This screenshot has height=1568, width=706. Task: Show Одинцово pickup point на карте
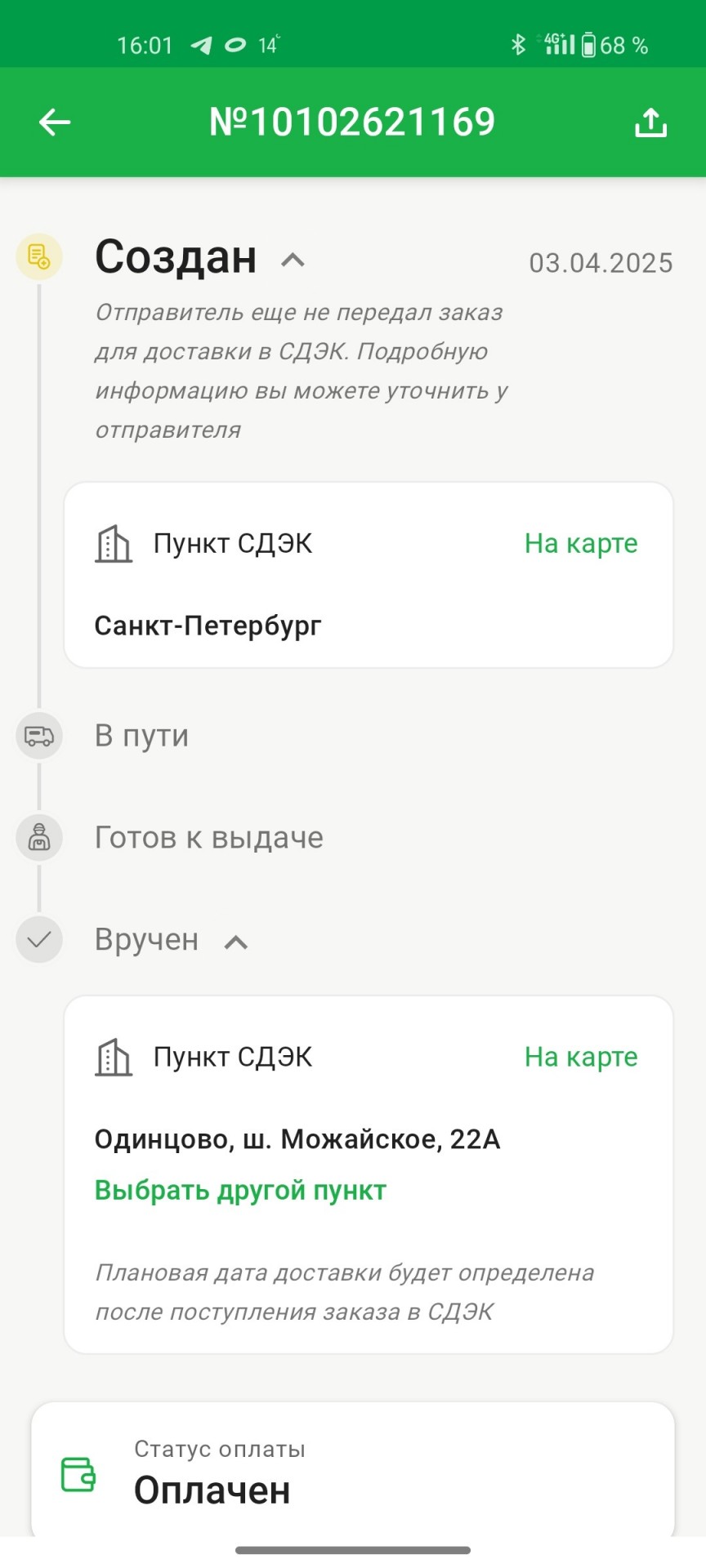pos(580,1057)
